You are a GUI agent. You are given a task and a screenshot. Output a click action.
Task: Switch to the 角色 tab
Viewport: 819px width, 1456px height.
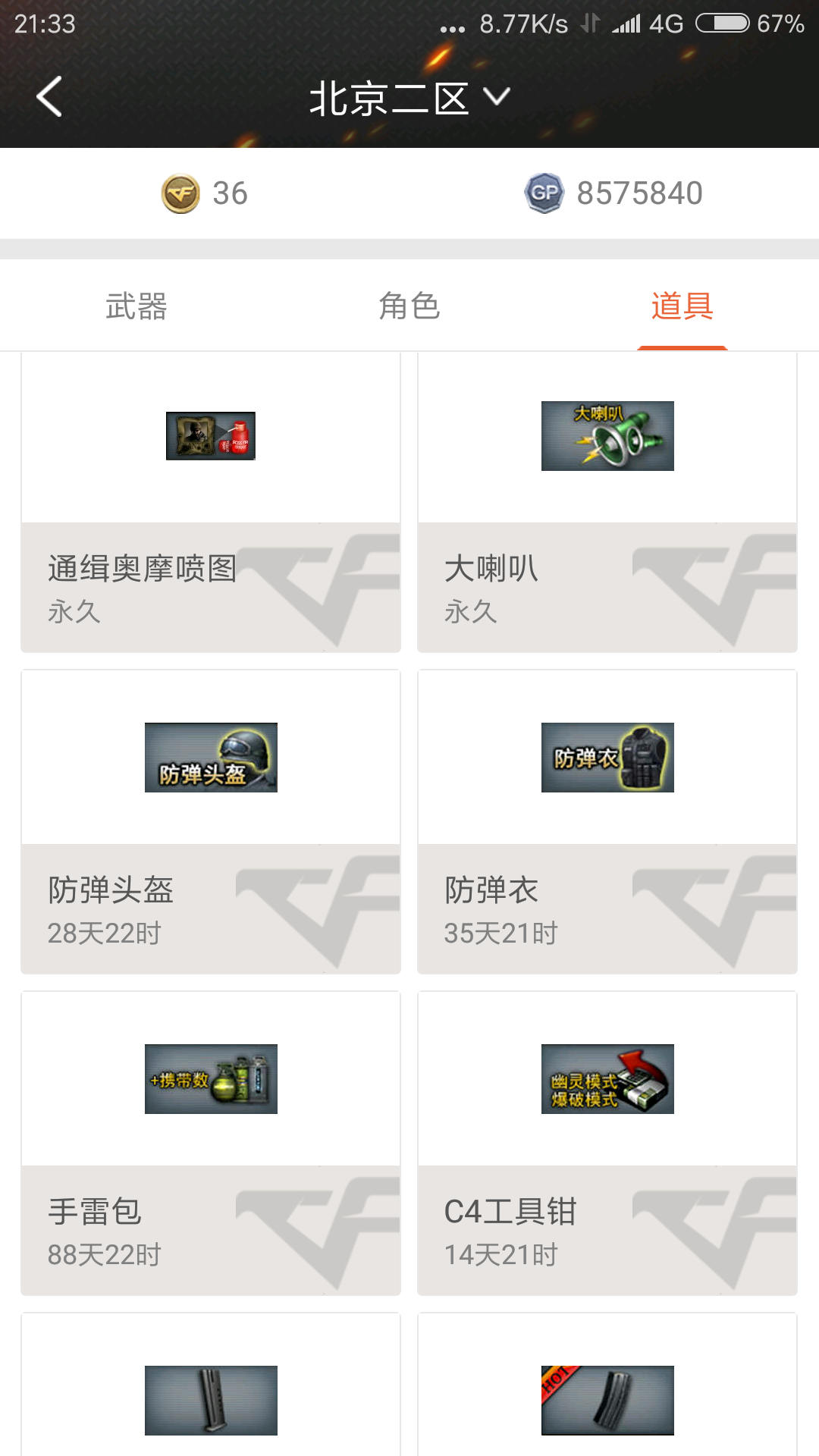tap(409, 306)
